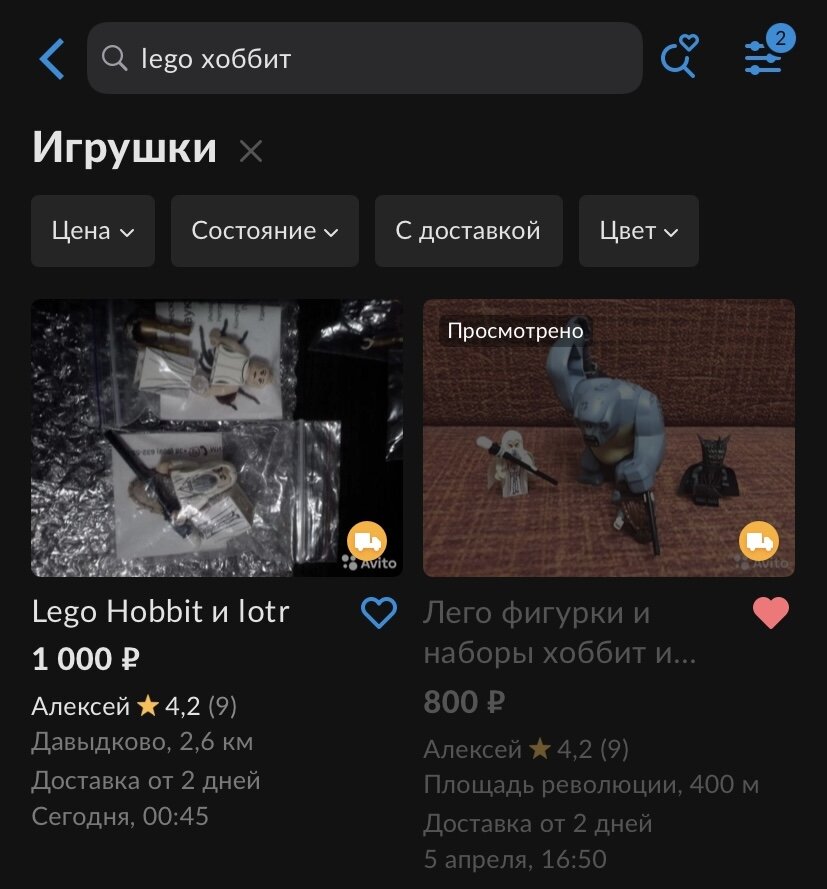The height and width of the screenshot is (889, 827).
Task: Add Lego Hobbit и lotr to favorites
Action: pos(377,611)
